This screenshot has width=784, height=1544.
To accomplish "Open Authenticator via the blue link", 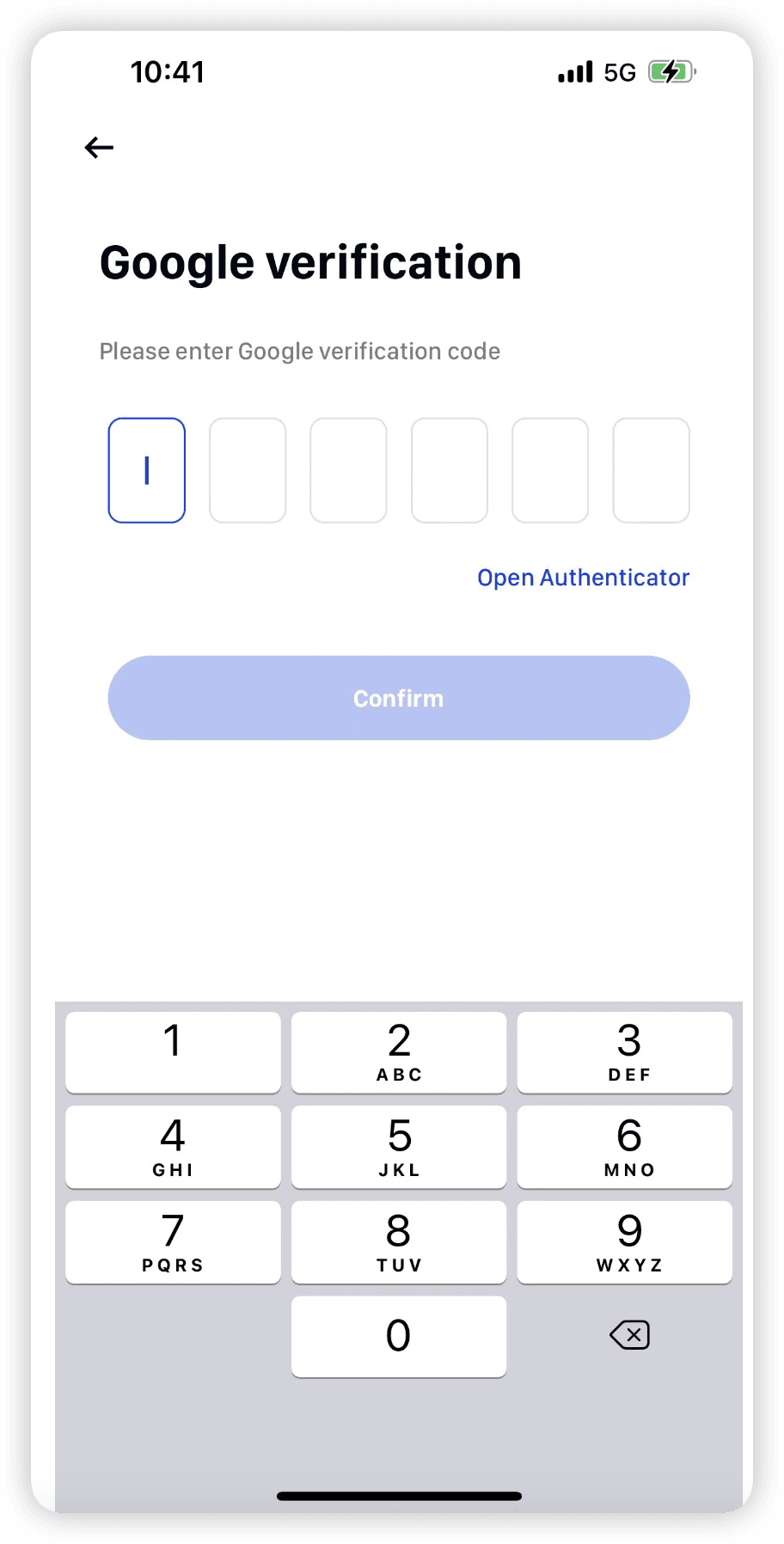I will (583, 577).
